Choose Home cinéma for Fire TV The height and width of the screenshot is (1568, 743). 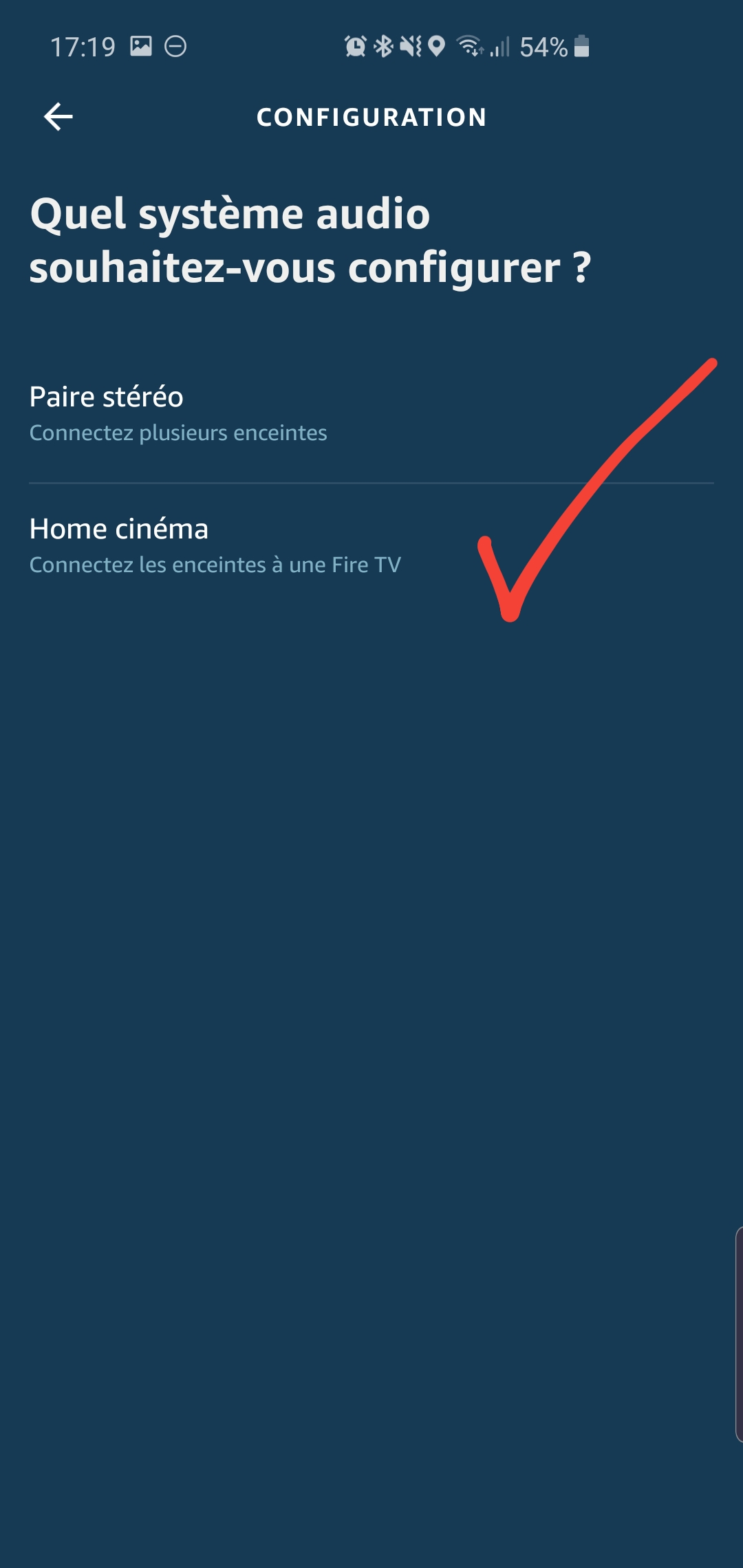coord(371,546)
